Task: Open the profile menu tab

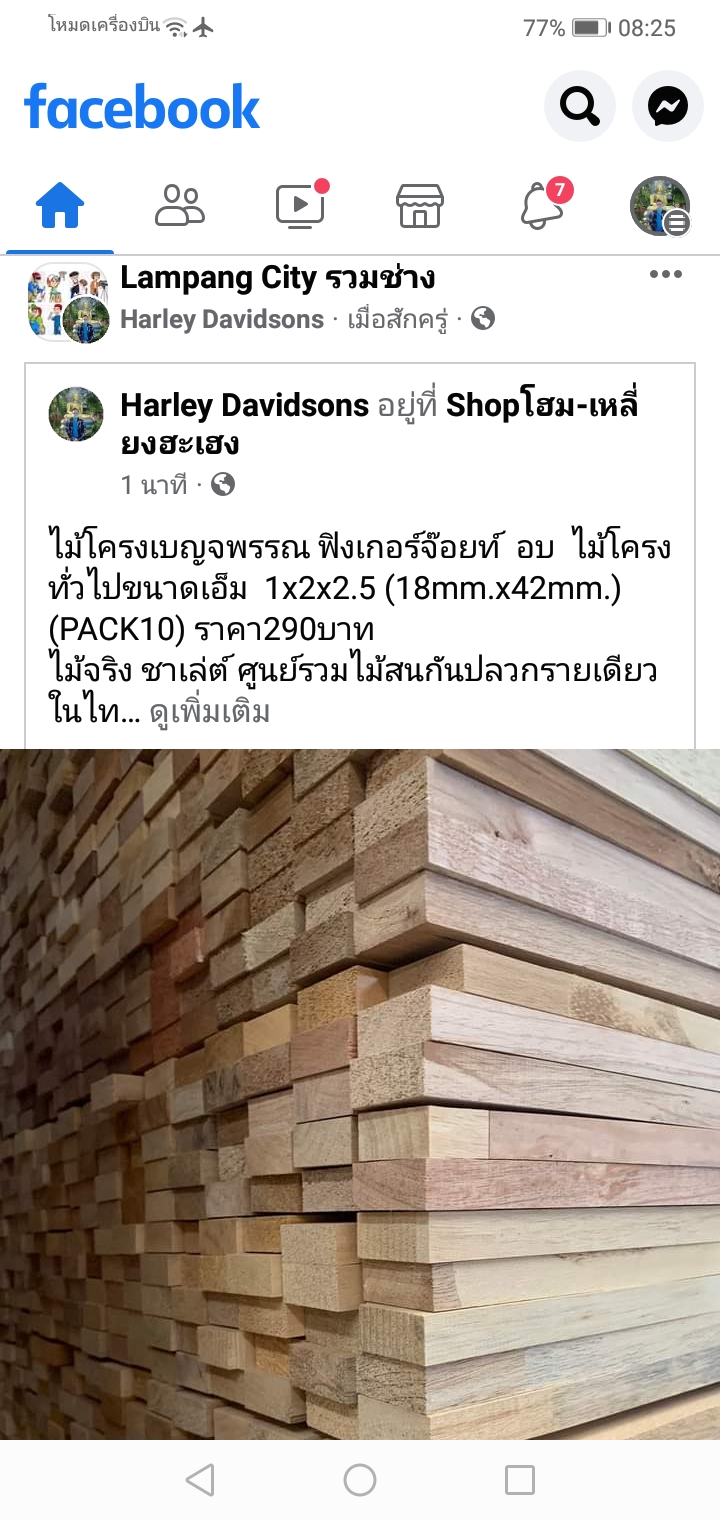Action: (x=660, y=206)
